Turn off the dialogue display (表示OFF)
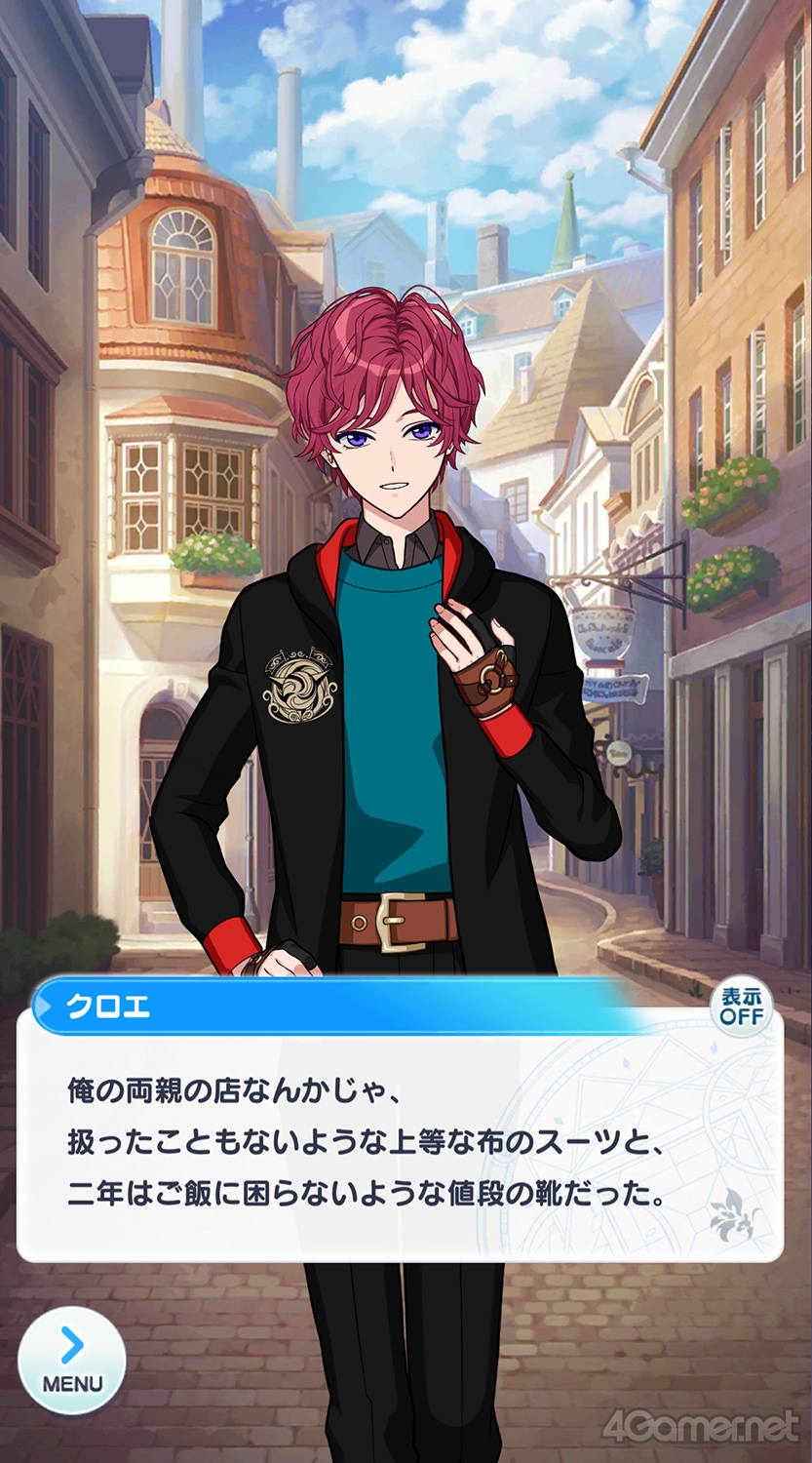The height and width of the screenshot is (1463, 812). (740, 1008)
